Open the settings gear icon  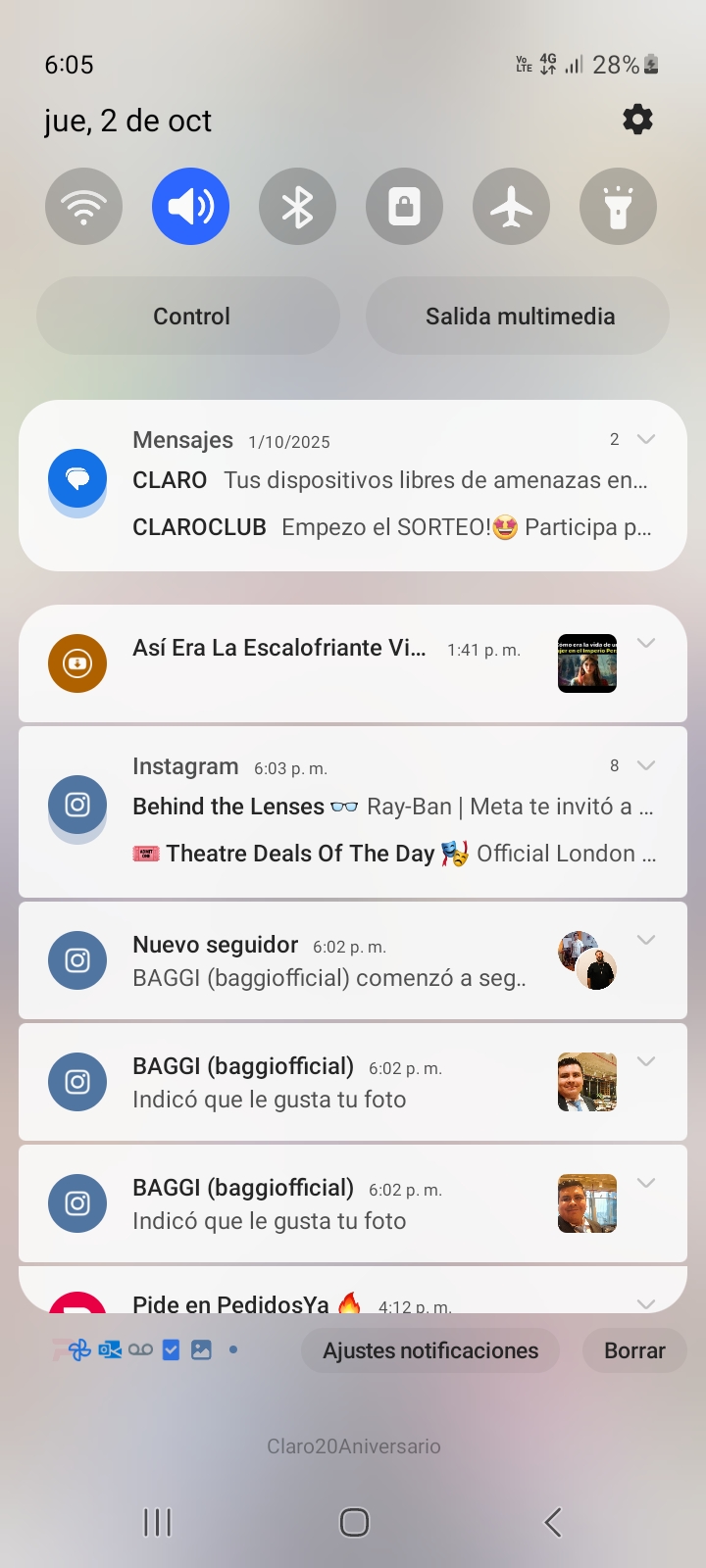point(637,120)
